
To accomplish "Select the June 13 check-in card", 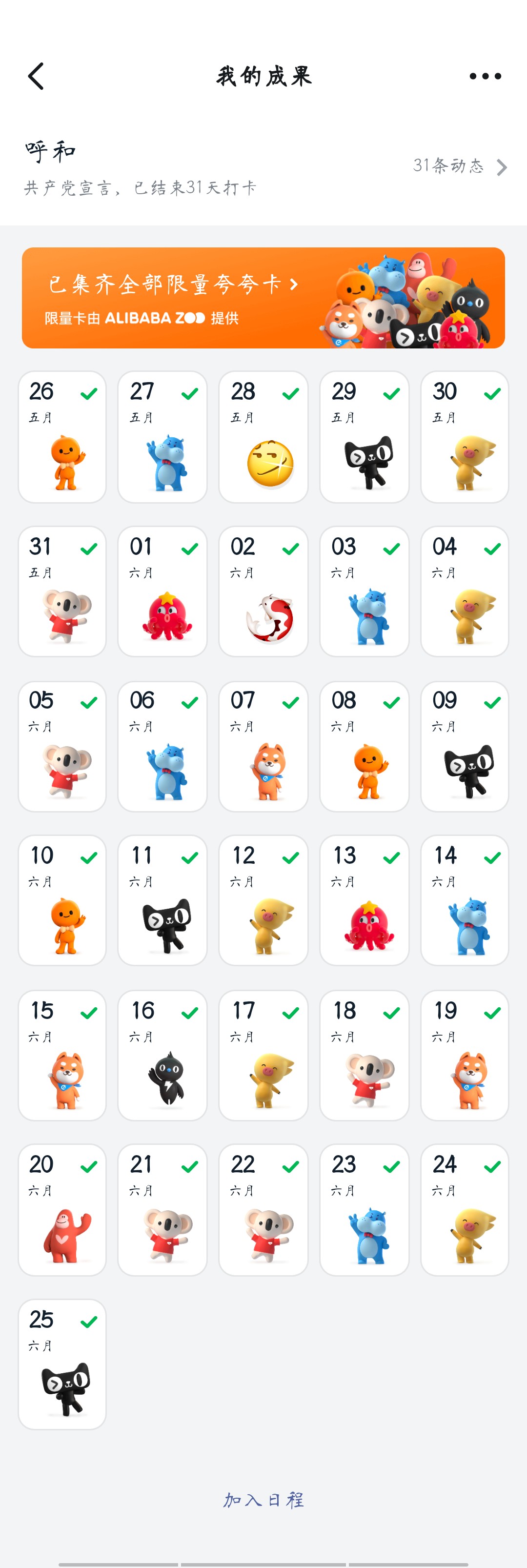I will point(364,900).
